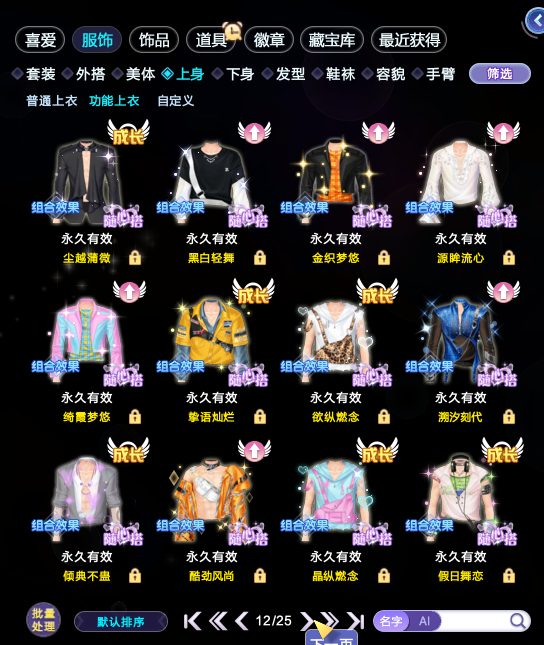
Task: Collapse panel with the back arrow
Action: coord(536,20)
